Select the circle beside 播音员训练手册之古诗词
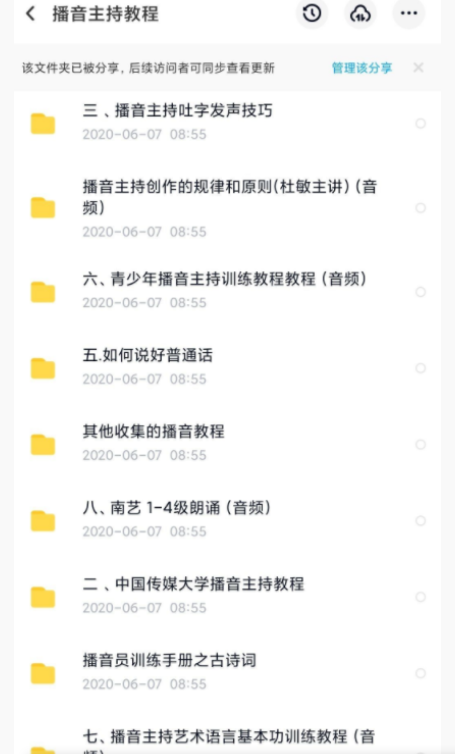 [x=420, y=673]
